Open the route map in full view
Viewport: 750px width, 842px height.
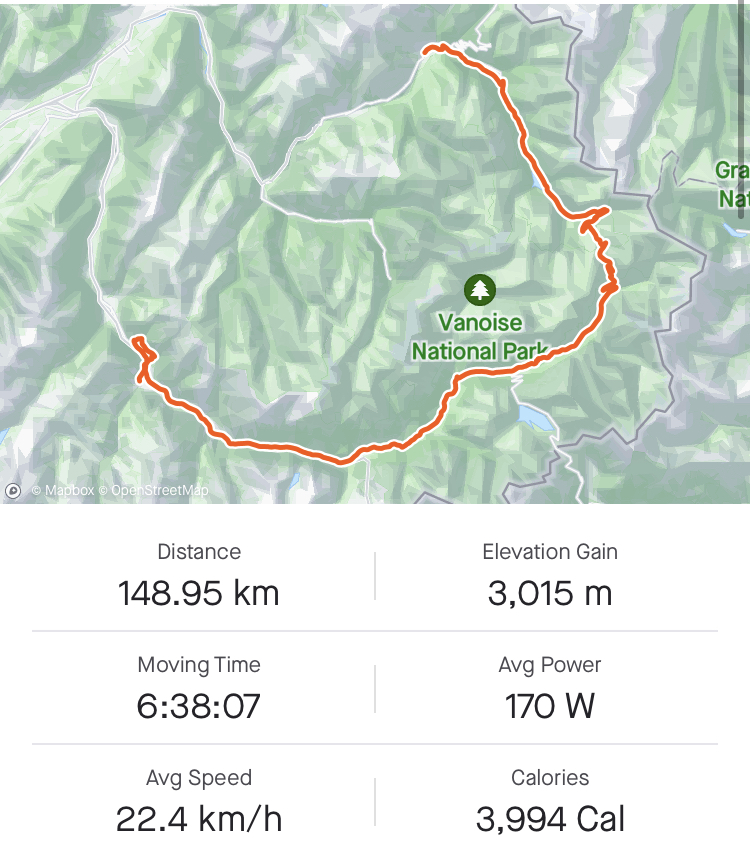click(x=375, y=250)
